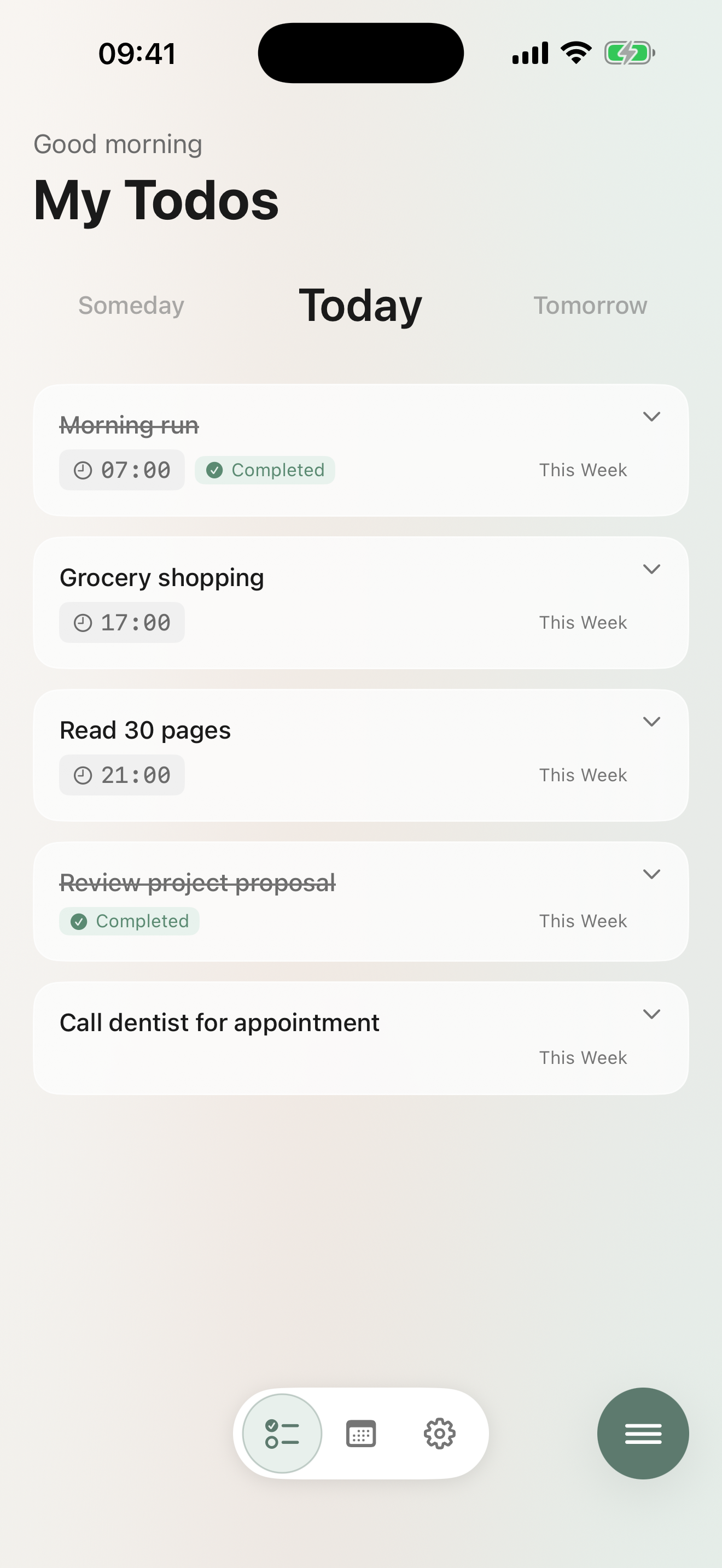The image size is (722, 1568).
Task: Click the clock icon beside 07:00
Action: [x=82, y=469]
